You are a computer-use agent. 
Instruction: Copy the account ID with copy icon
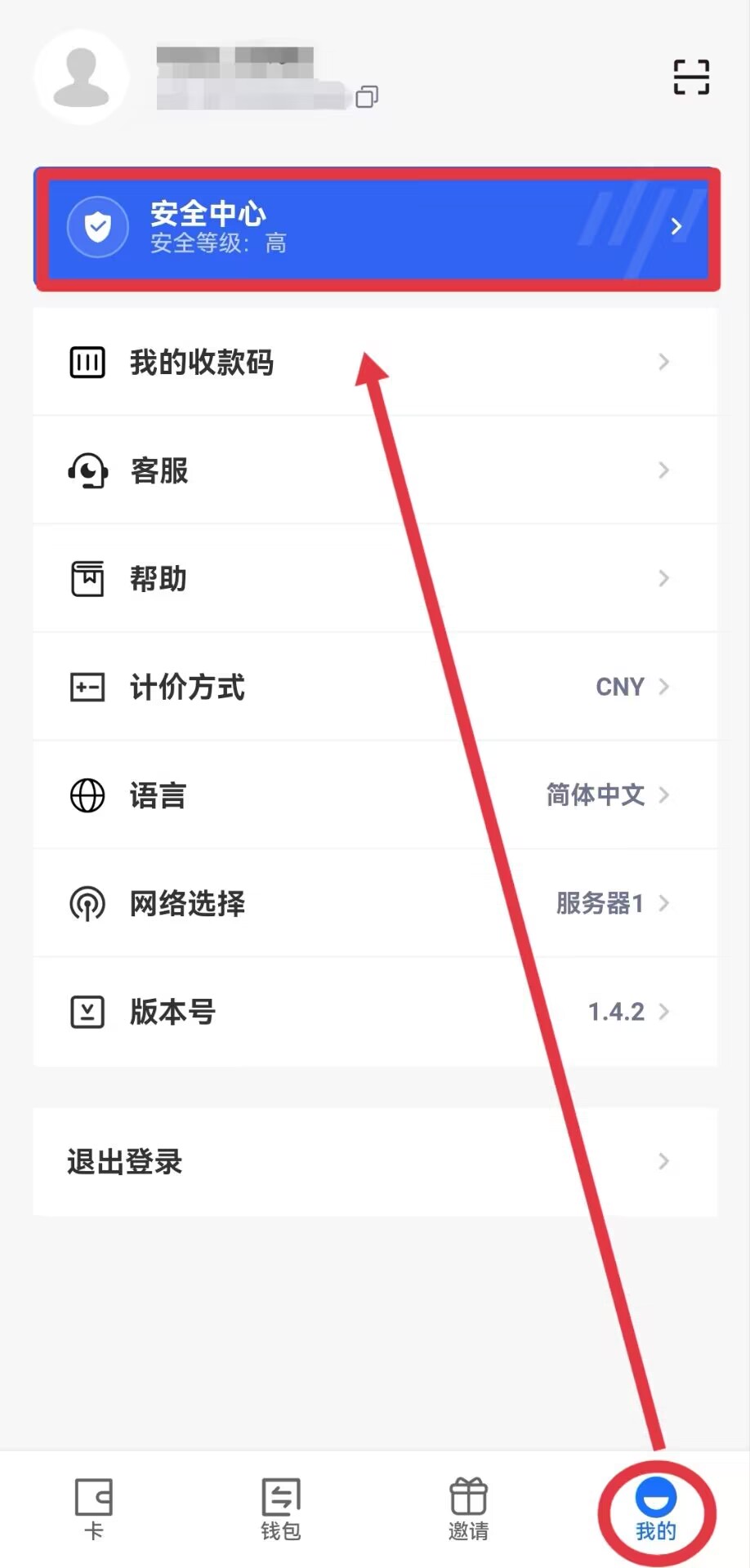367,97
